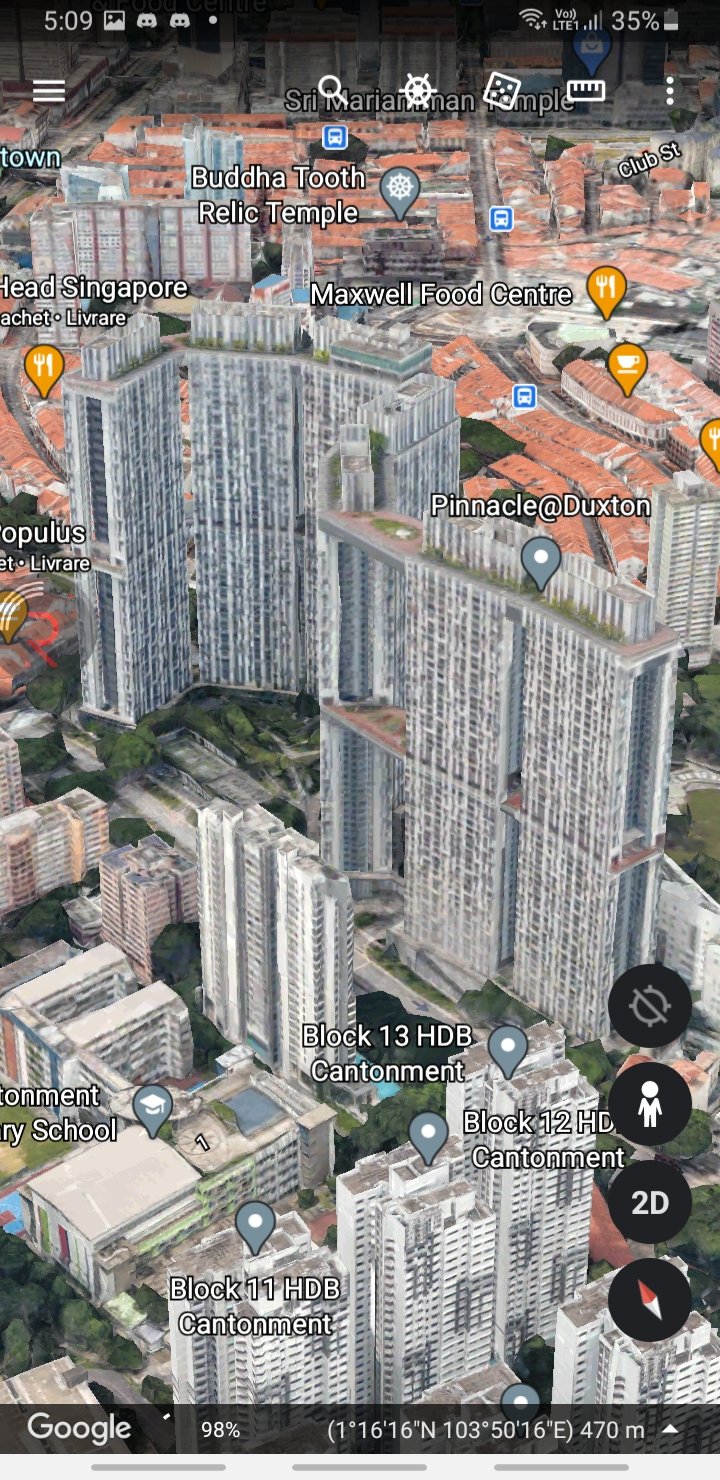Toggle the auto-rotate orbit button
The height and width of the screenshot is (1480, 720).
[x=650, y=1006]
